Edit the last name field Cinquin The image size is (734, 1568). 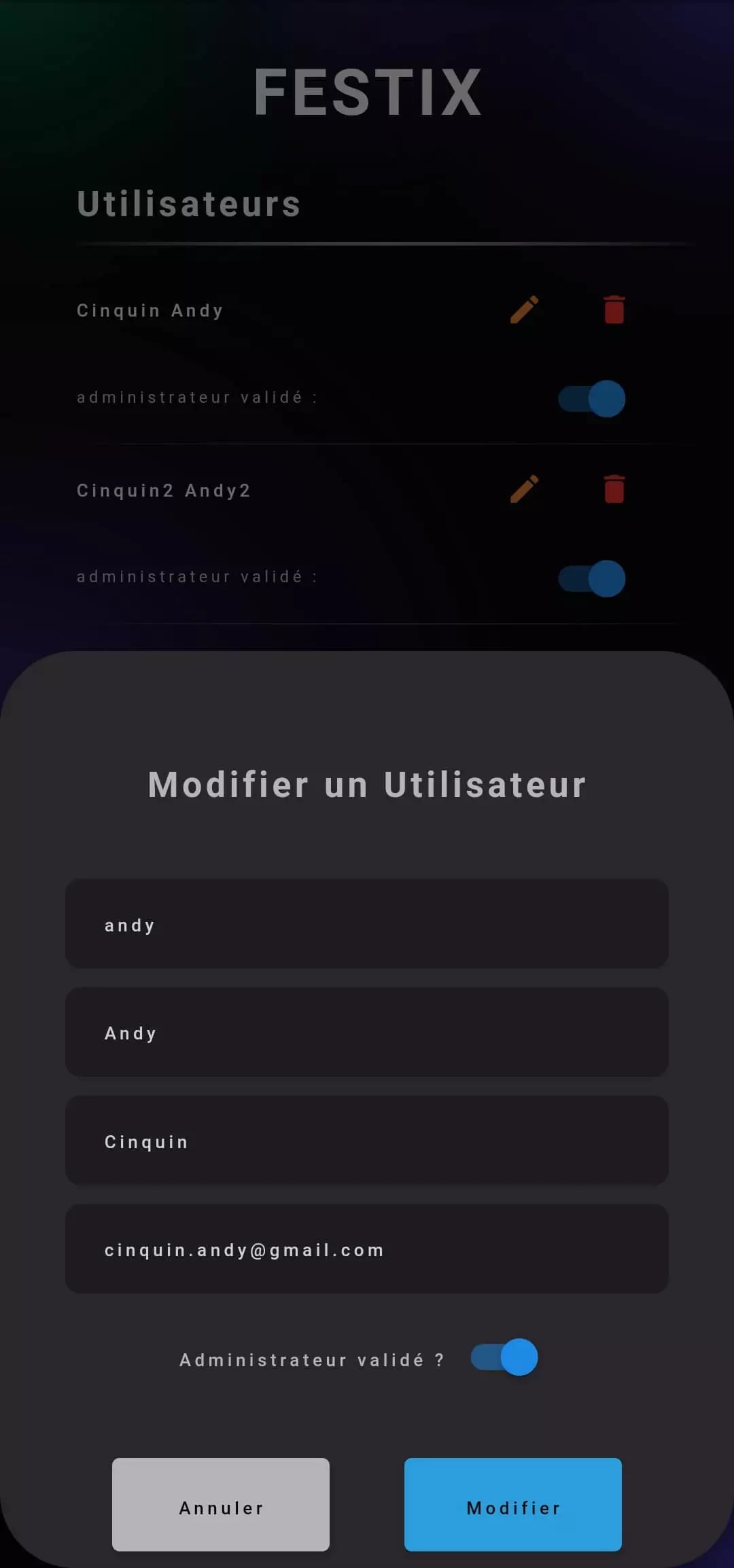pos(367,1141)
